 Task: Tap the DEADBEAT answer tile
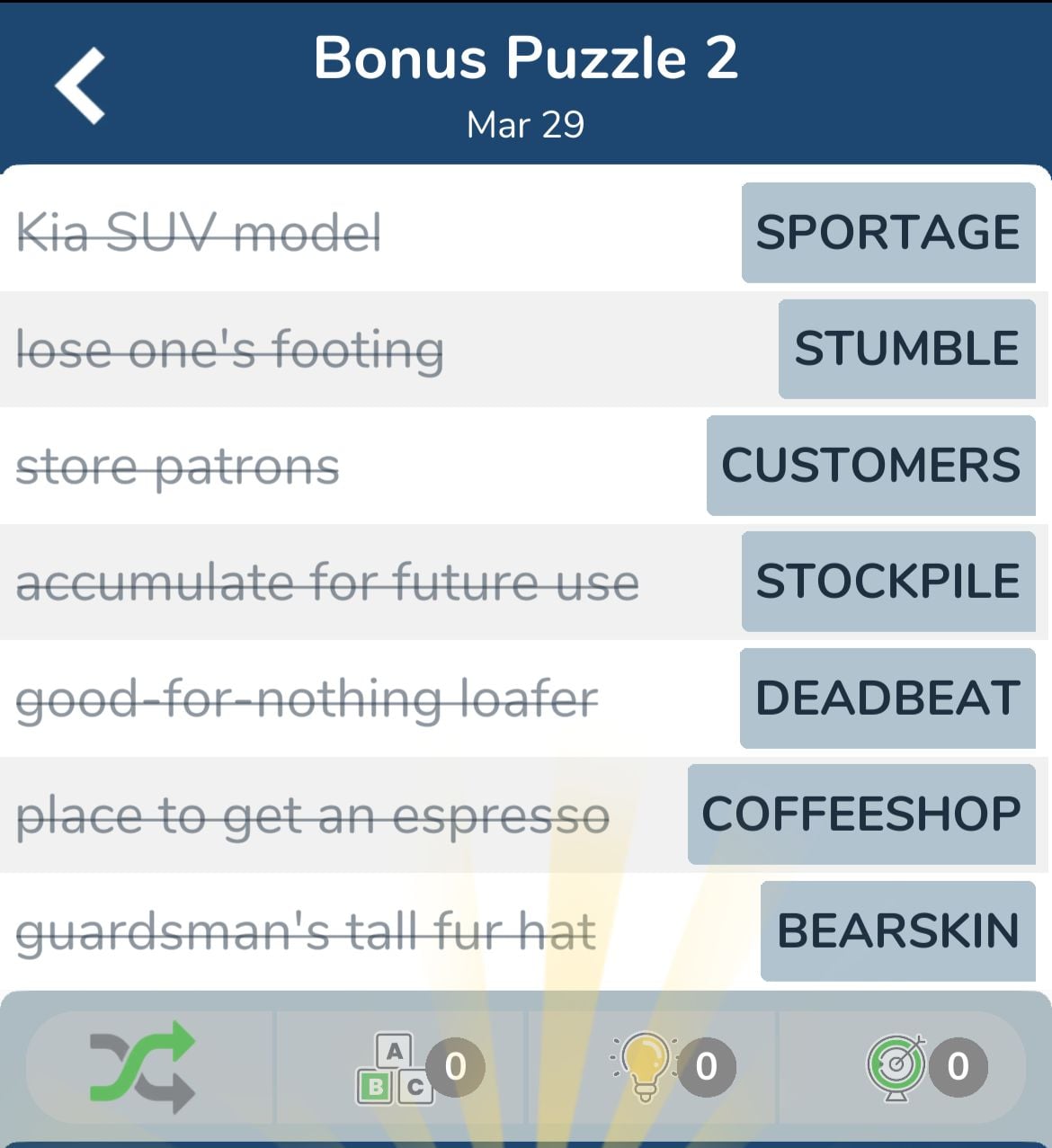click(887, 699)
